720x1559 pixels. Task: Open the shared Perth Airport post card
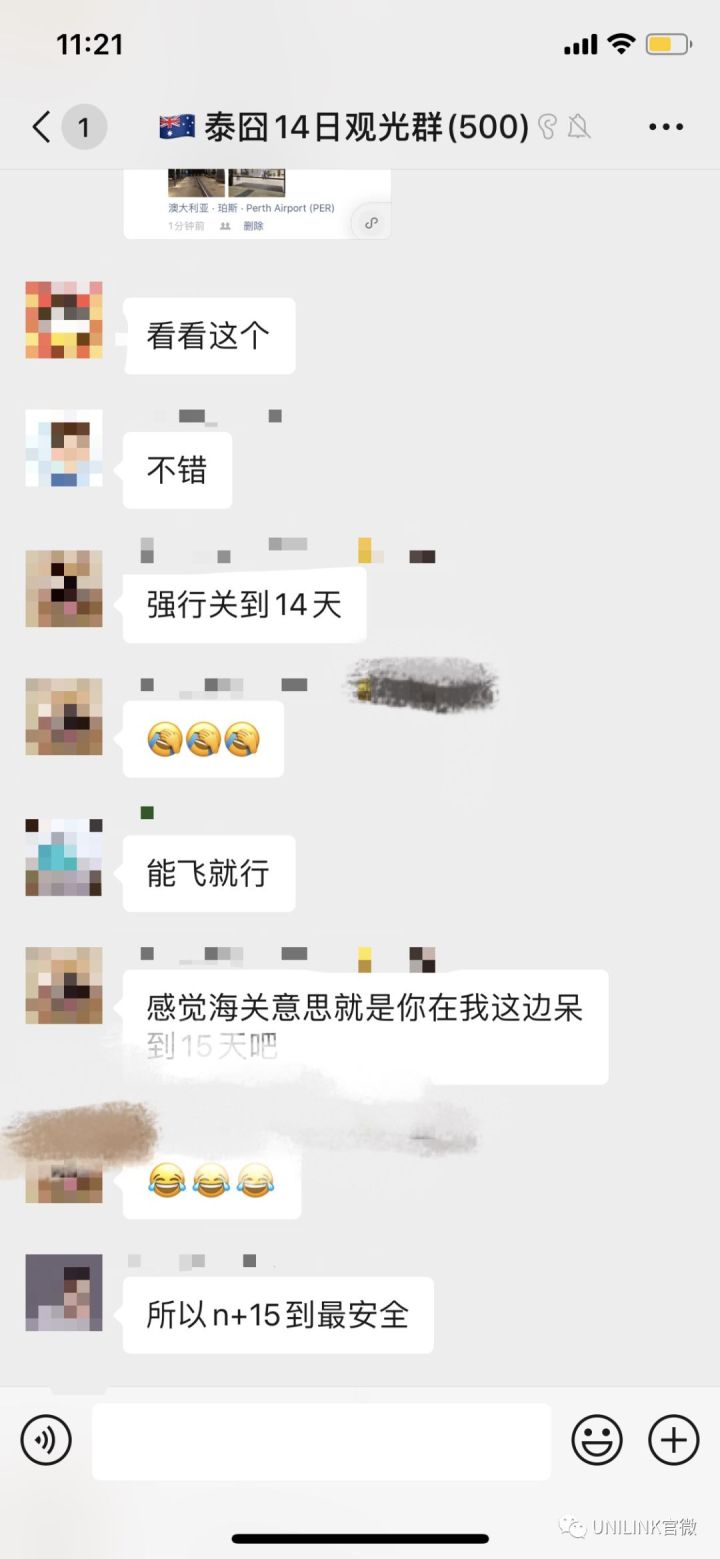point(256,203)
